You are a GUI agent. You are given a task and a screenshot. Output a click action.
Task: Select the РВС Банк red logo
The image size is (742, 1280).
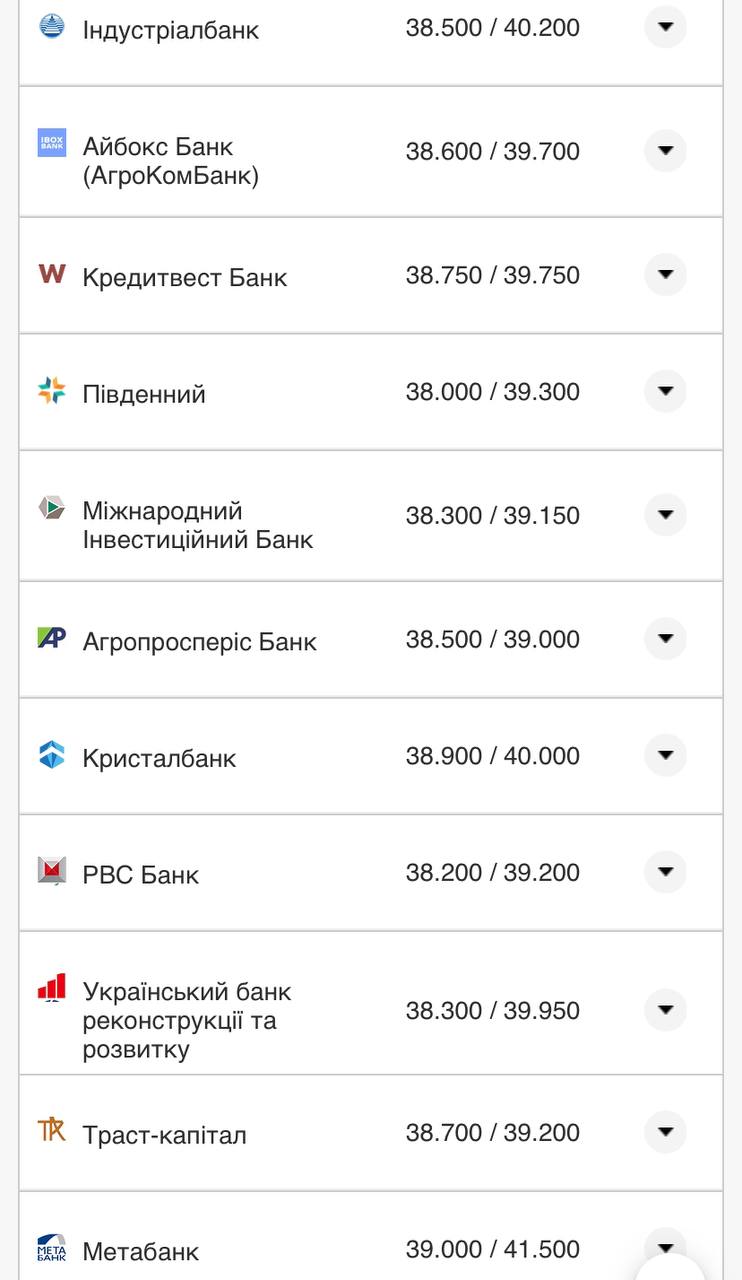click(50, 869)
